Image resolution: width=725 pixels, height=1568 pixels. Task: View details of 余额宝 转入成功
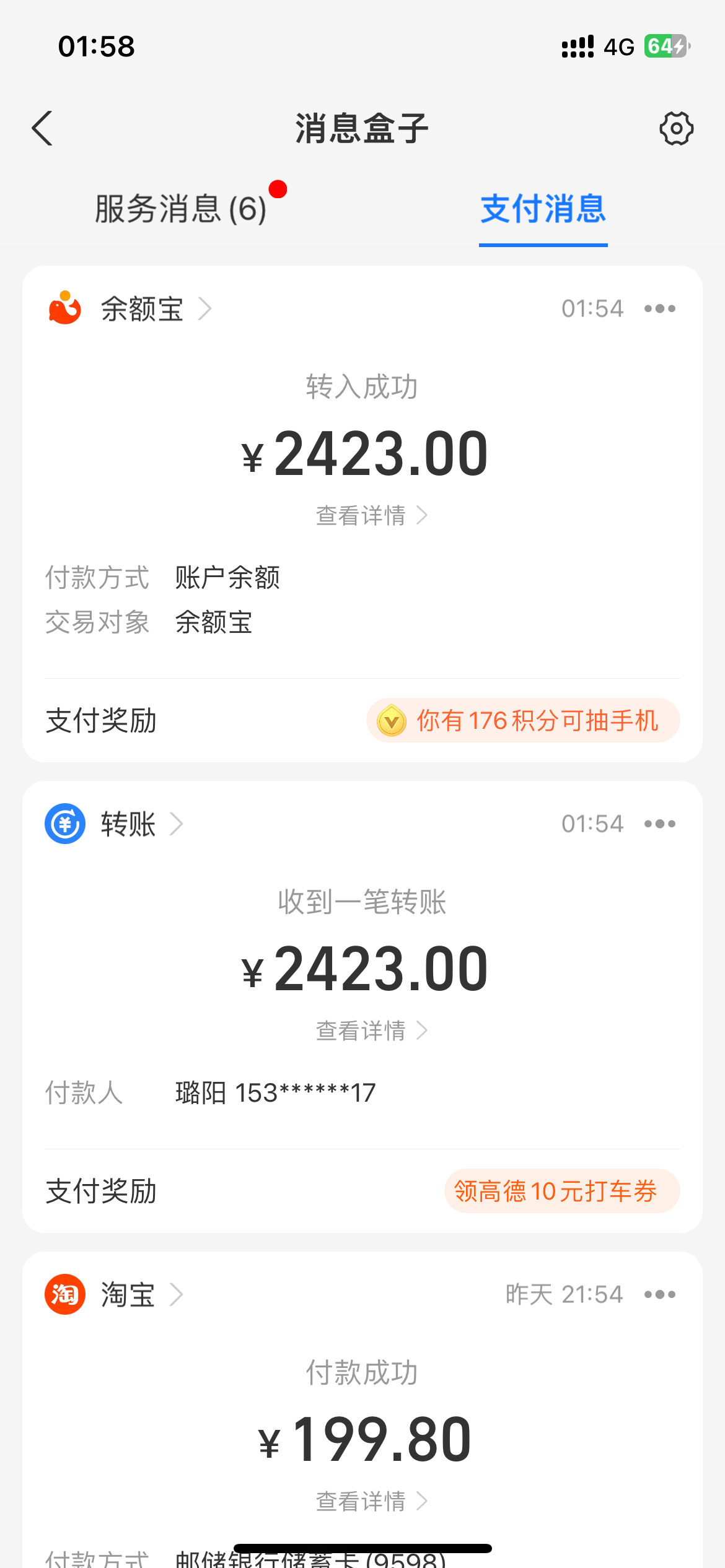click(x=371, y=515)
